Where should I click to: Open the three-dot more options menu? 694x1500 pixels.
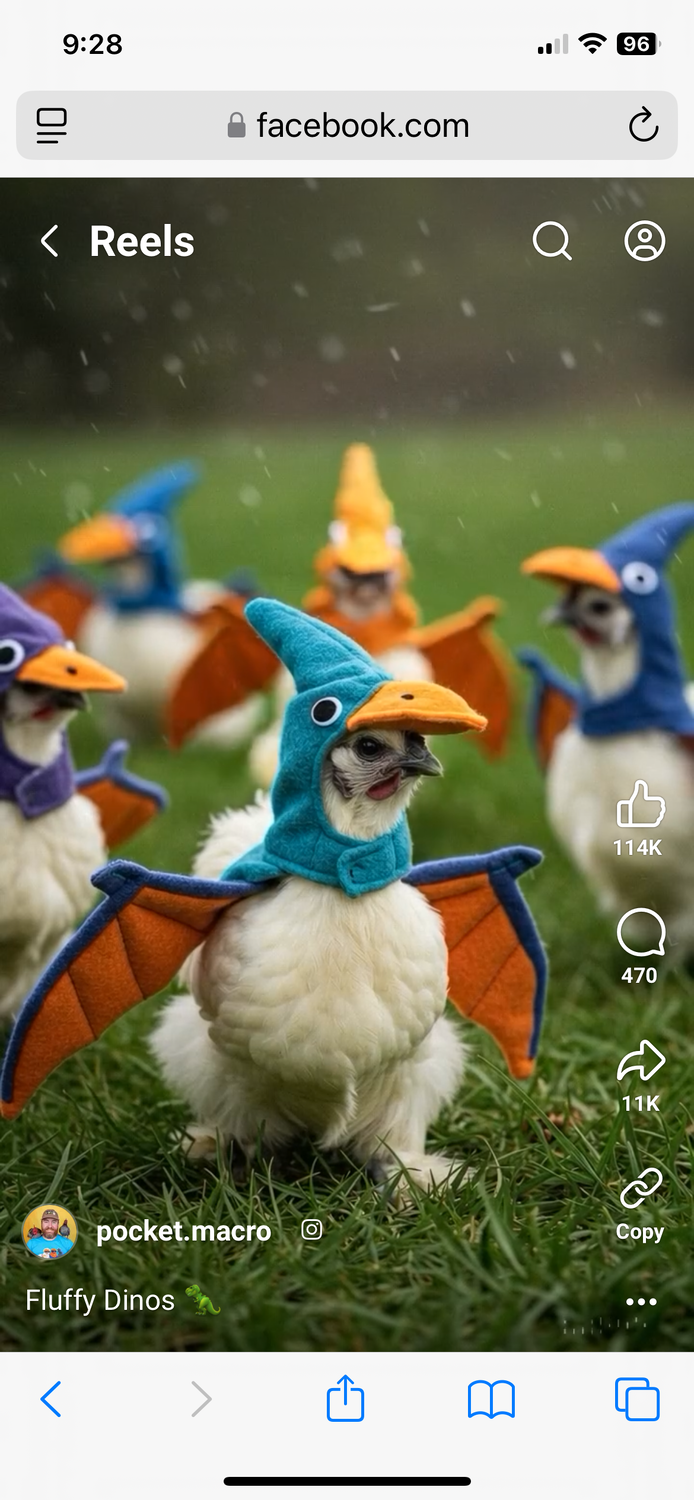coord(641,1302)
